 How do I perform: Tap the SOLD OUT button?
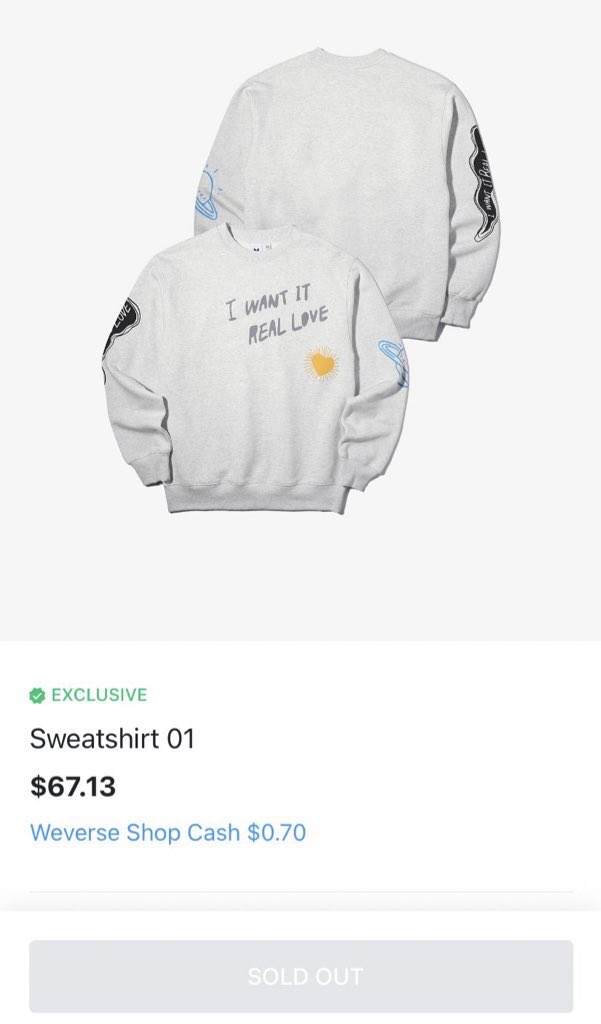click(300, 976)
